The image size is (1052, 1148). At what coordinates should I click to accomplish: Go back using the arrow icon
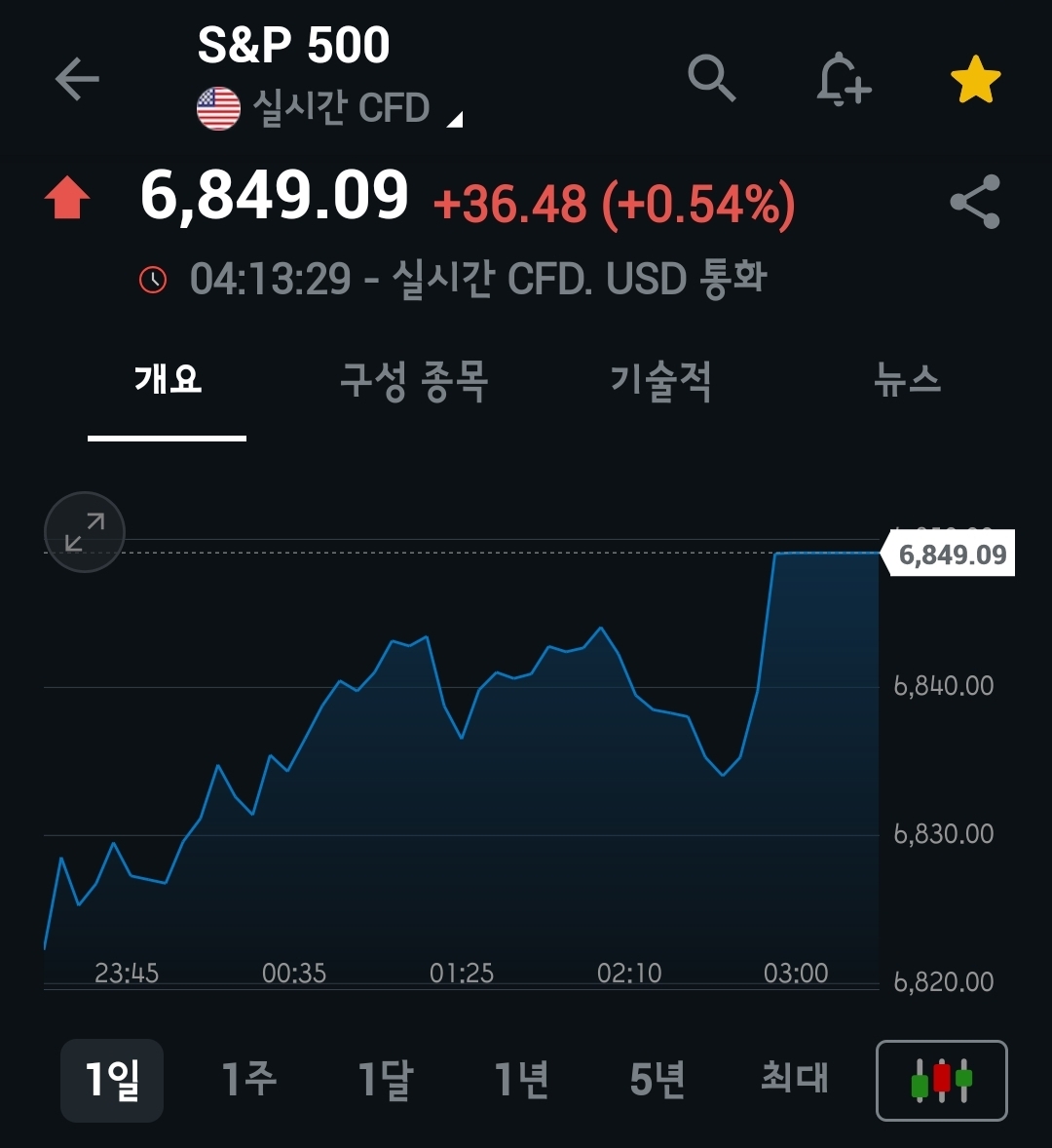[77, 79]
